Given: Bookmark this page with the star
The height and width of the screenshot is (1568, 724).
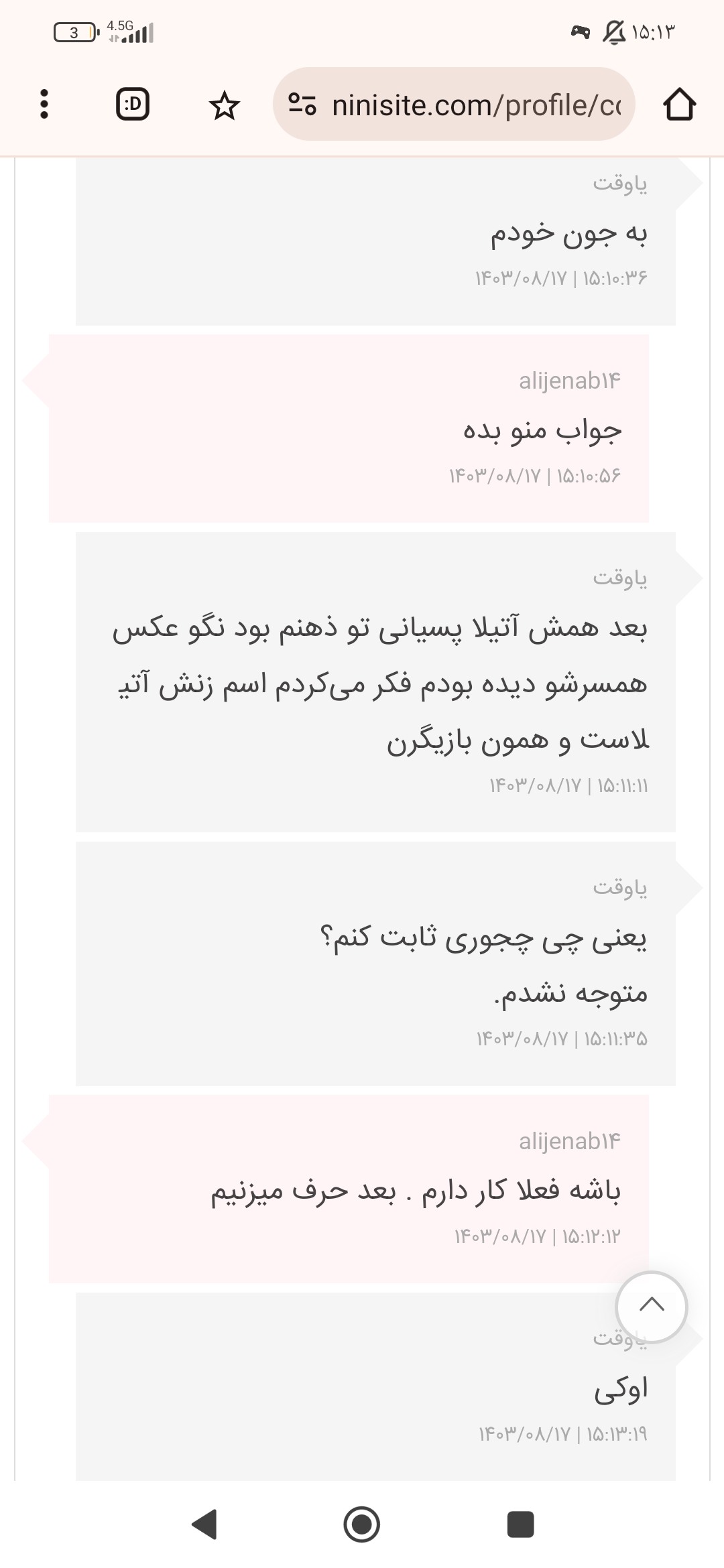Looking at the screenshot, I should coord(224,105).
